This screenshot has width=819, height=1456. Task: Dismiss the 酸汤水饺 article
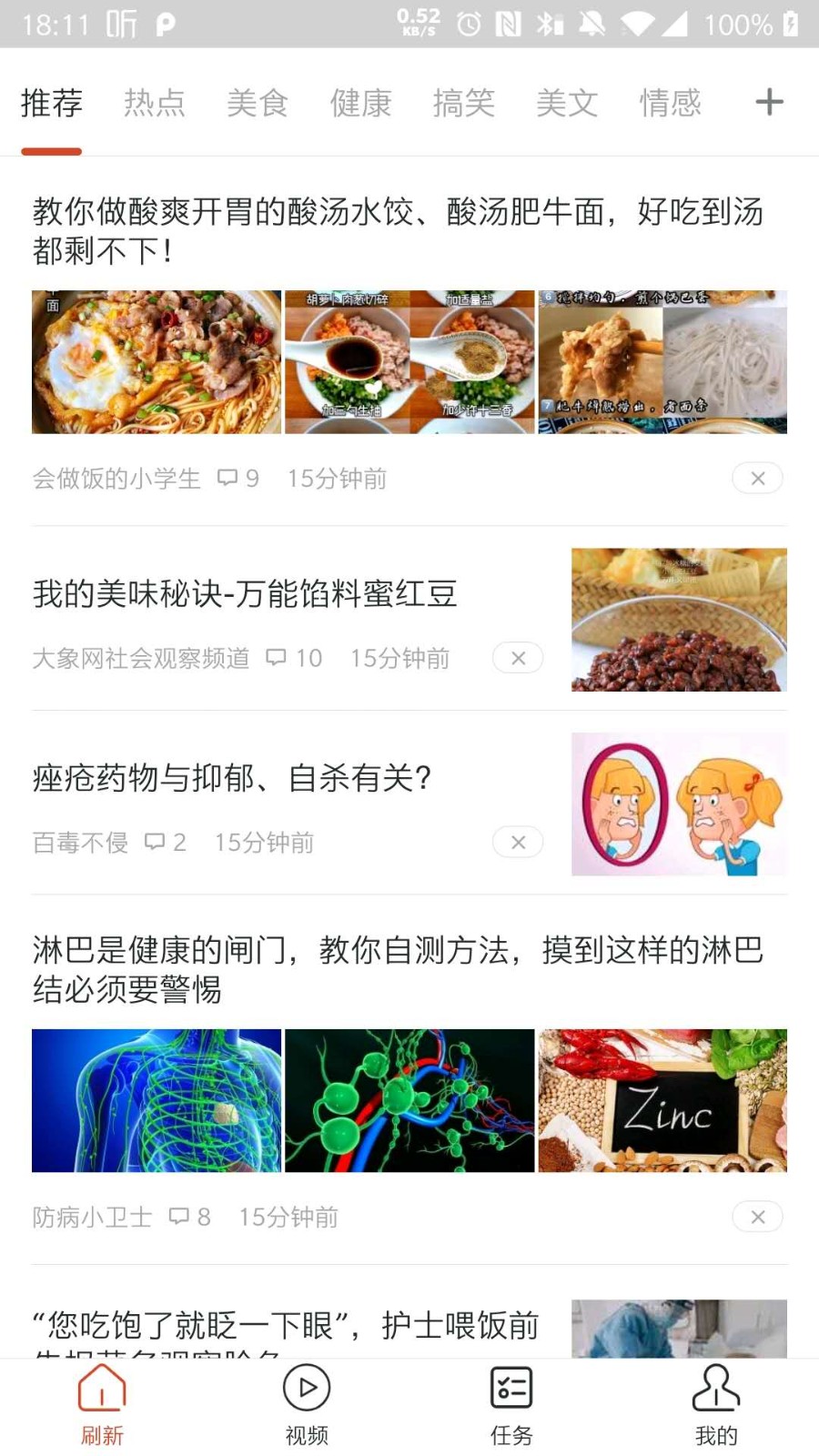tap(756, 477)
